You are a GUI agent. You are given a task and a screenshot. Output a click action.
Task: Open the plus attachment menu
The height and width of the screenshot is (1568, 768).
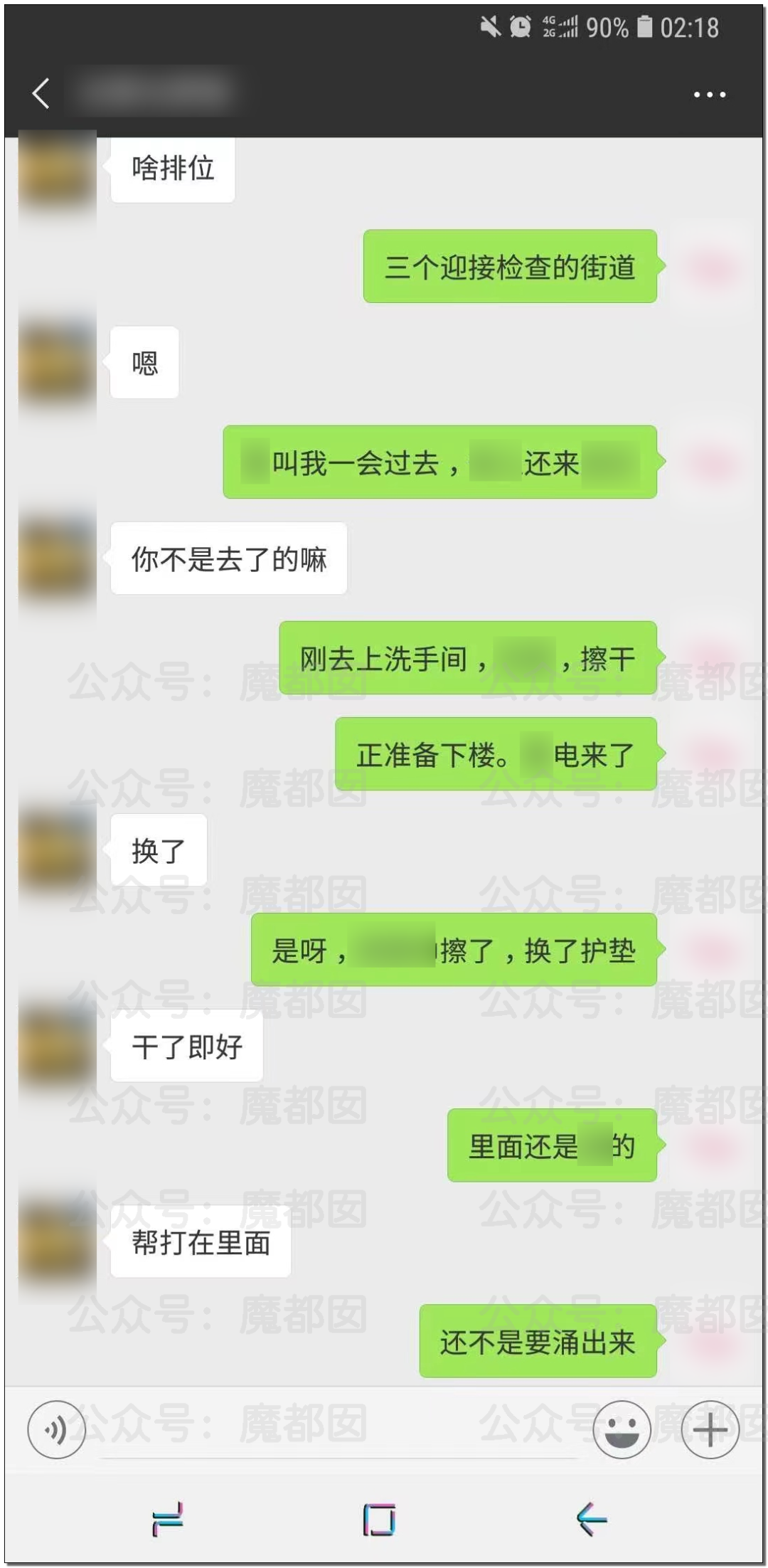[x=710, y=1429]
